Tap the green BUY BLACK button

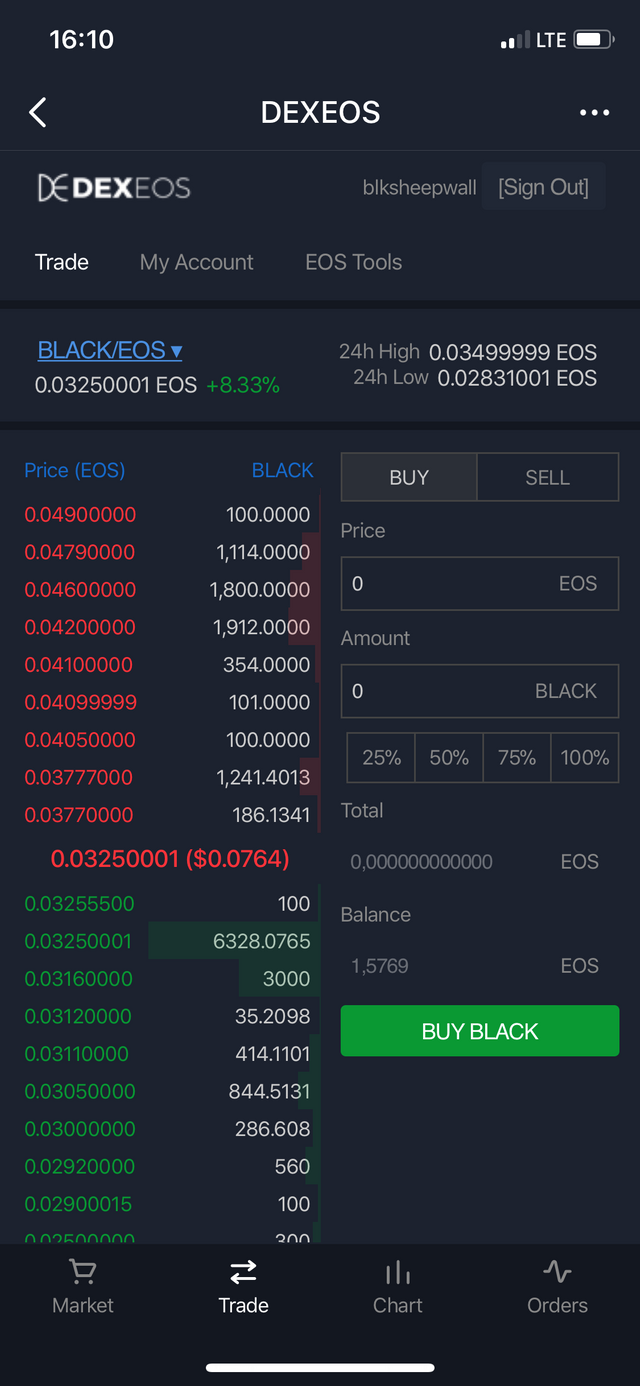click(x=480, y=1031)
